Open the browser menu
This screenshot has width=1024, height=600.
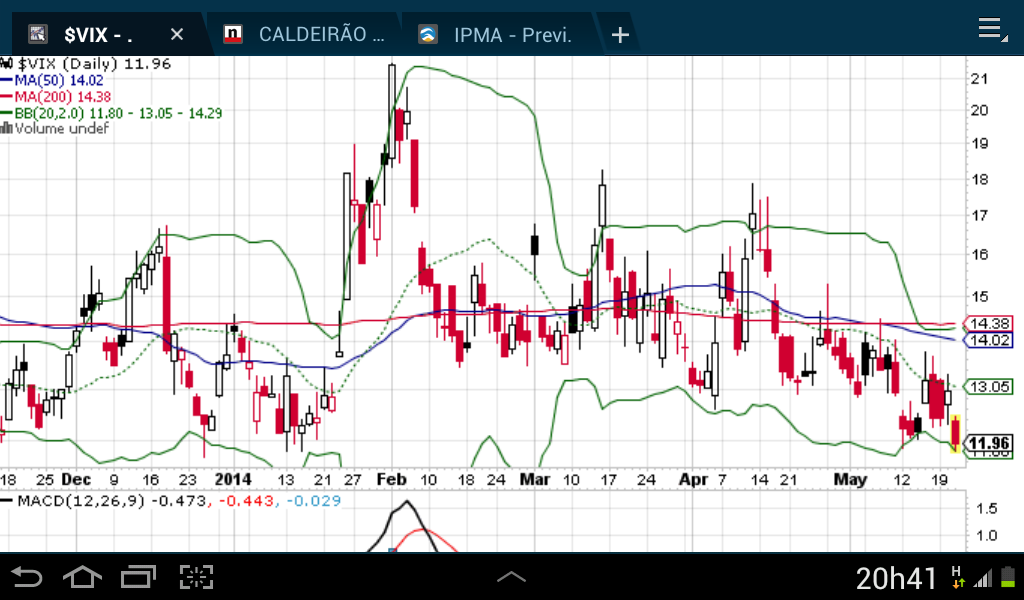(991, 29)
